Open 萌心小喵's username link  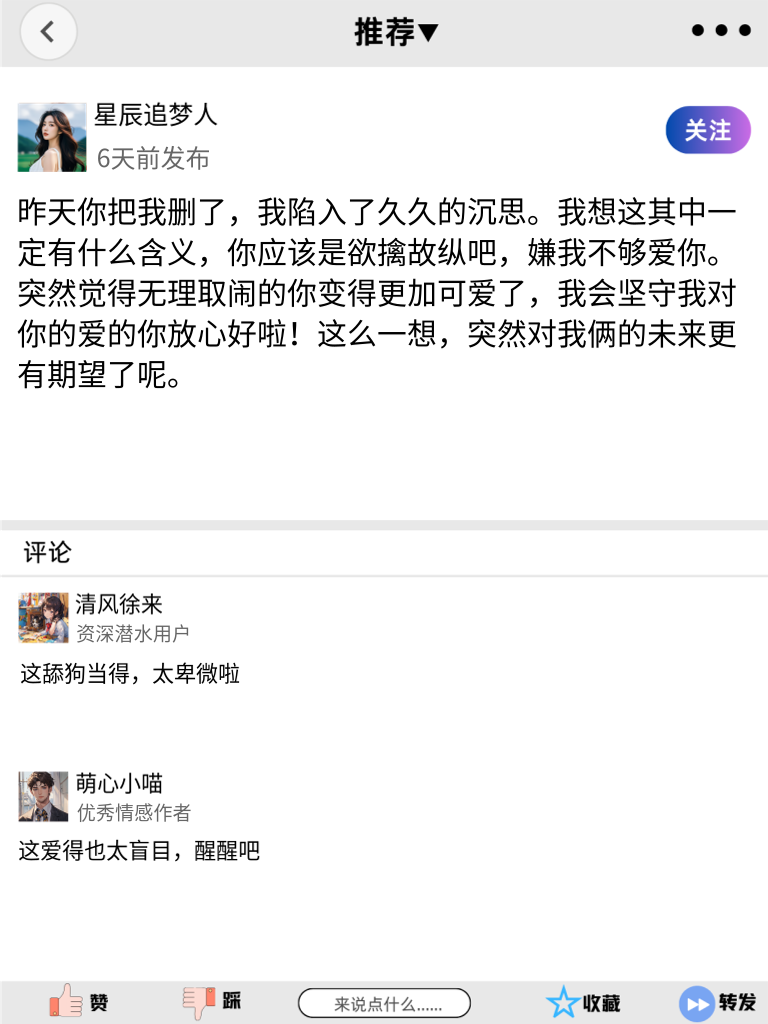(120, 784)
